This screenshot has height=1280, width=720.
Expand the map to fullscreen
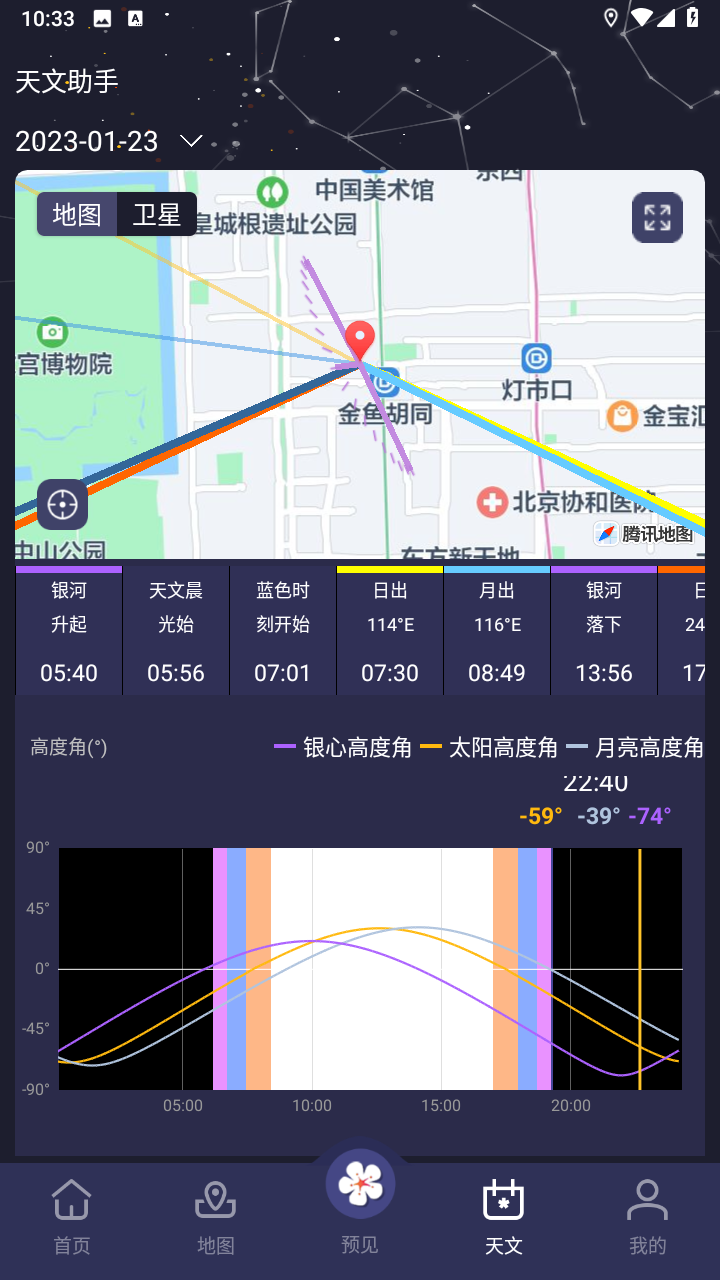point(657,217)
